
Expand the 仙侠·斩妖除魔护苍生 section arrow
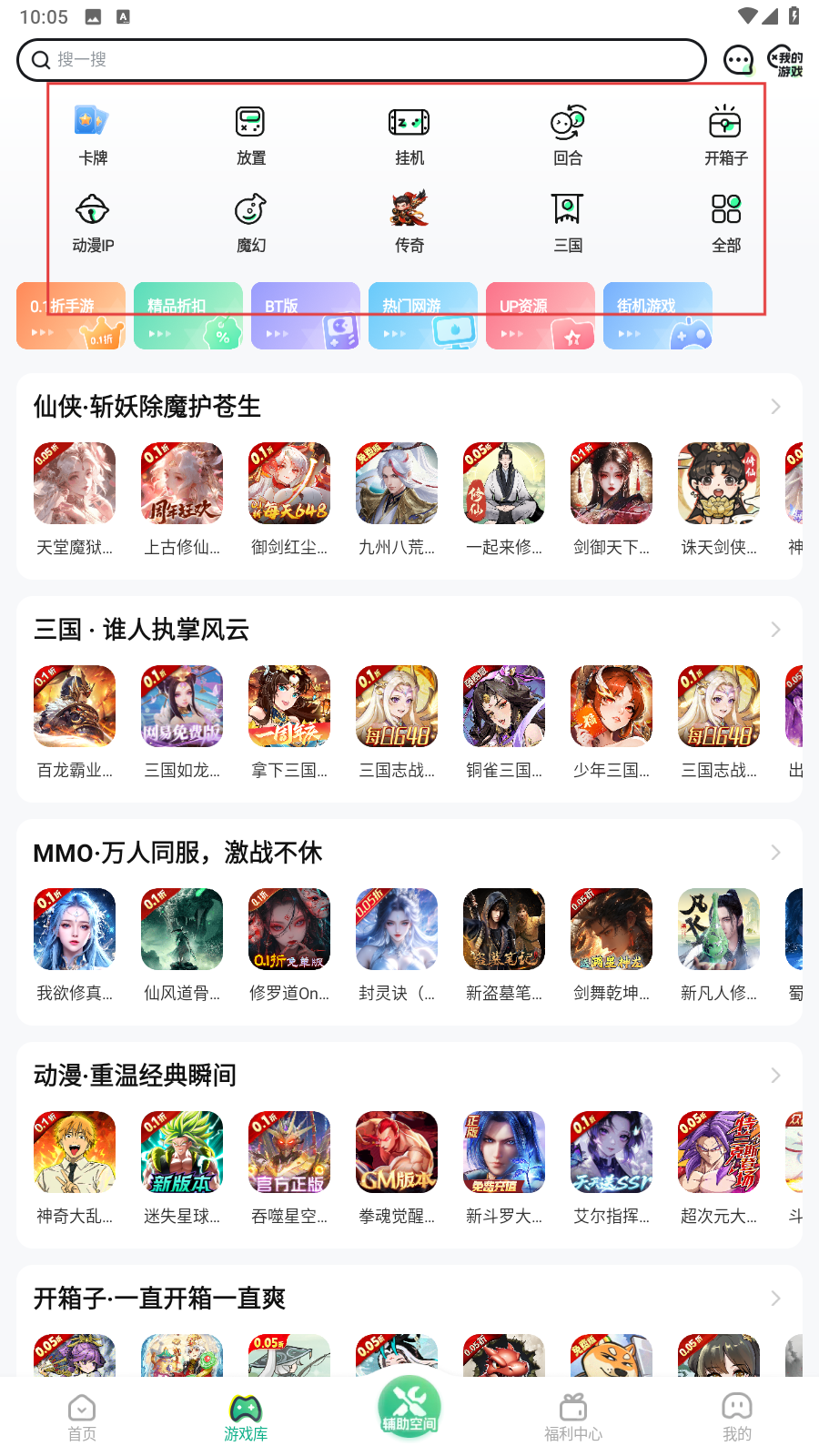click(x=775, y=407)
